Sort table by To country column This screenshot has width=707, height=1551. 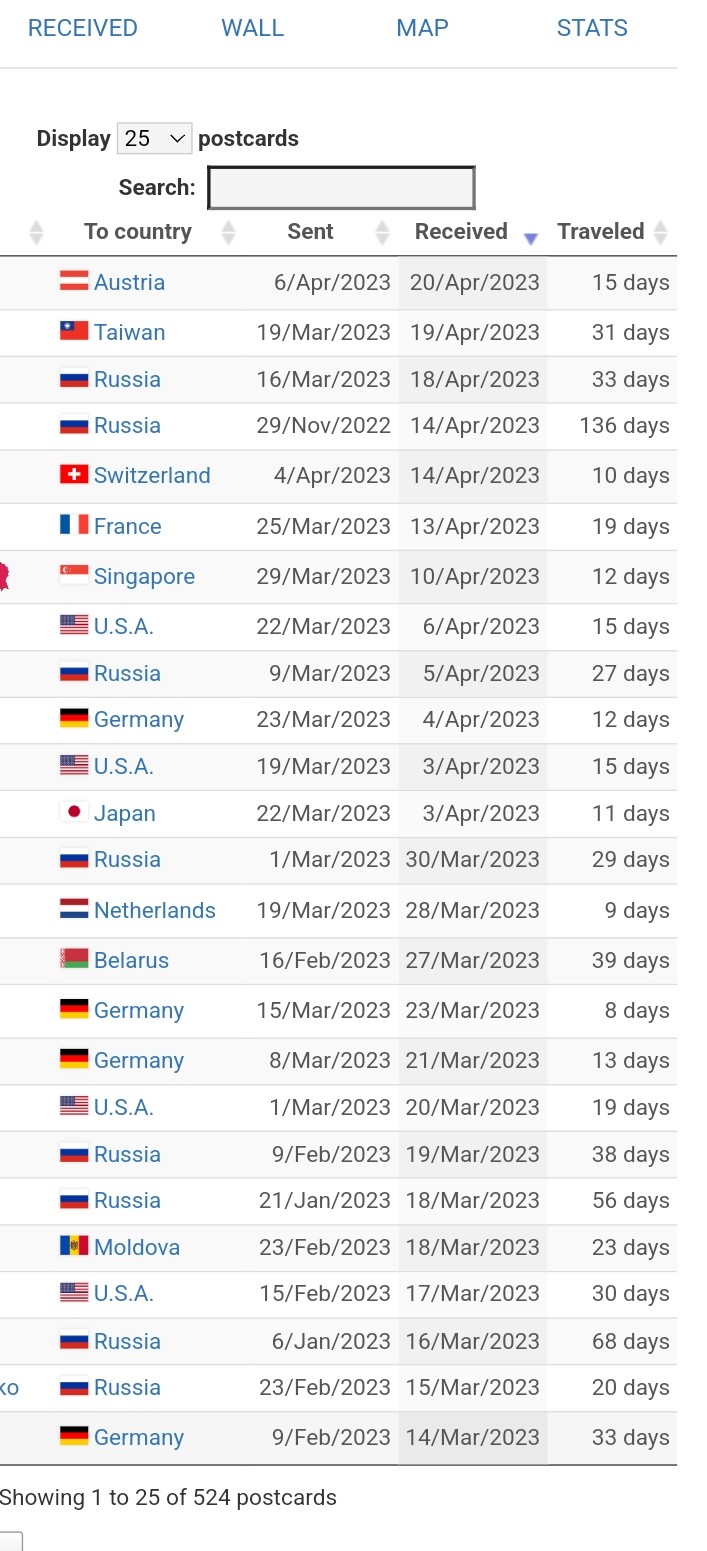tap(138, 232)
